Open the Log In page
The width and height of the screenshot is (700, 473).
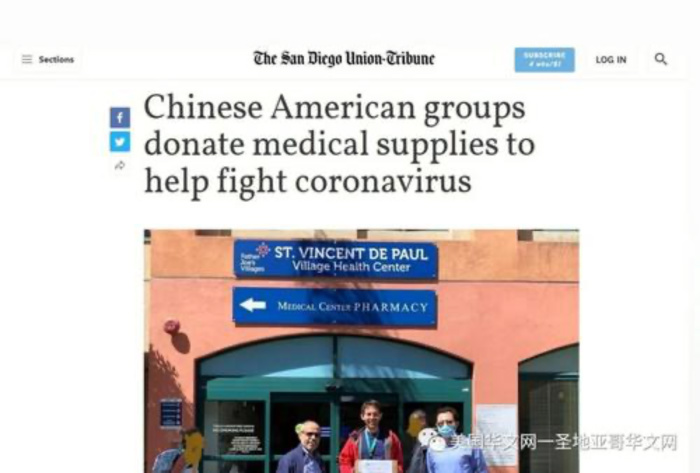(x=611, y=60)
